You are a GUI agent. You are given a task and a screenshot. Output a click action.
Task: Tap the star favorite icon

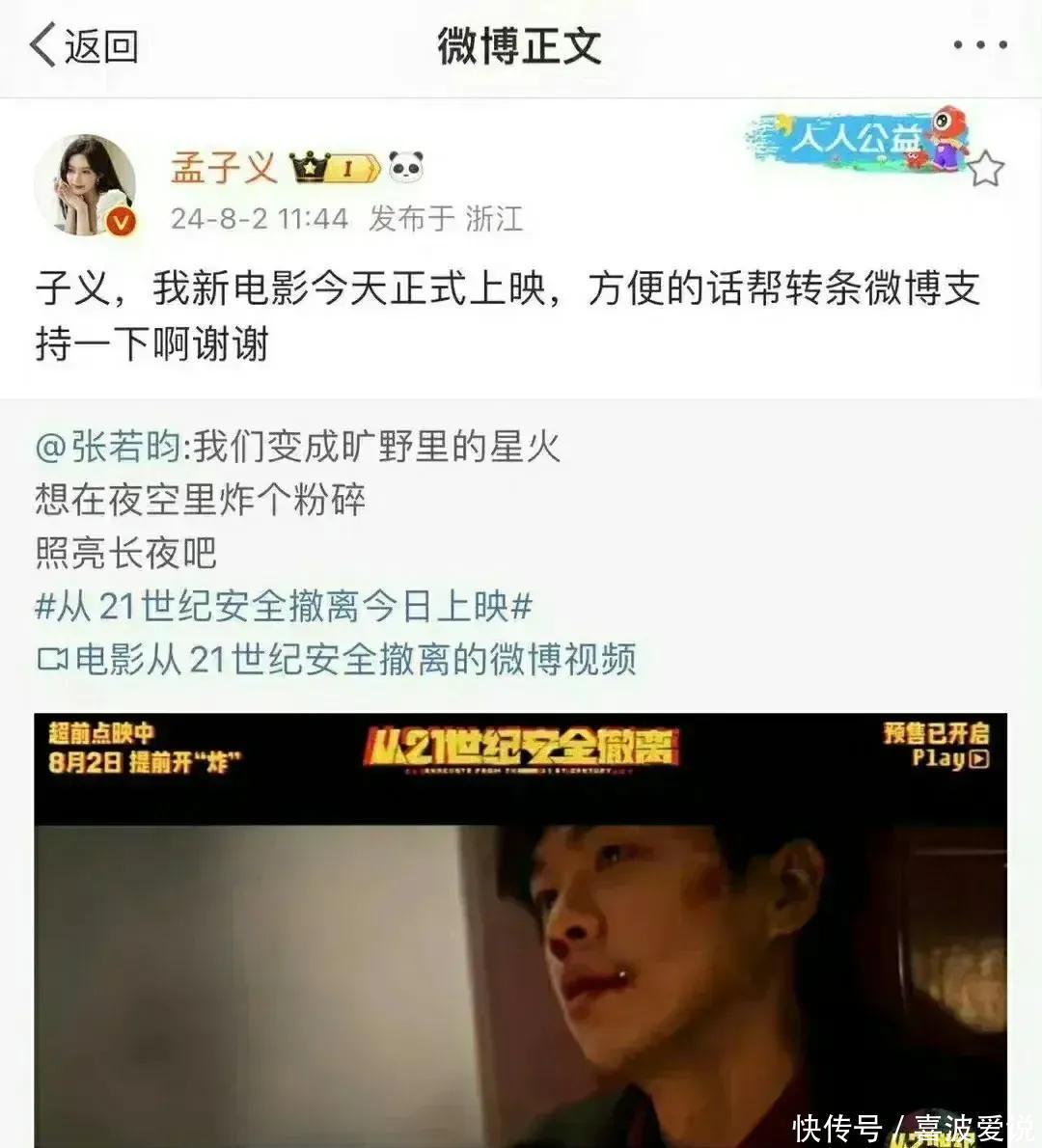(985, 170)
